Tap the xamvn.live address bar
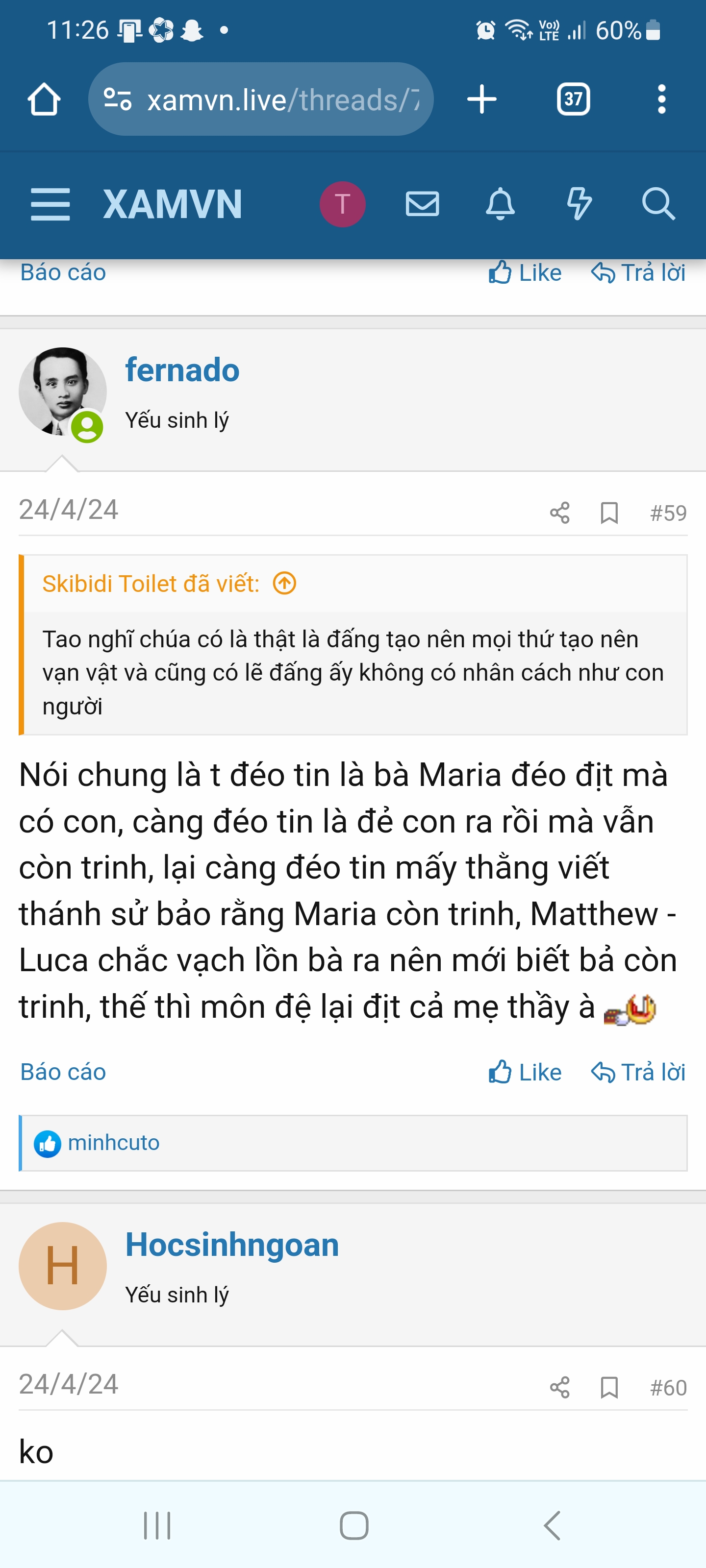This screenshot has height=1568, width=706. (261, 99)
